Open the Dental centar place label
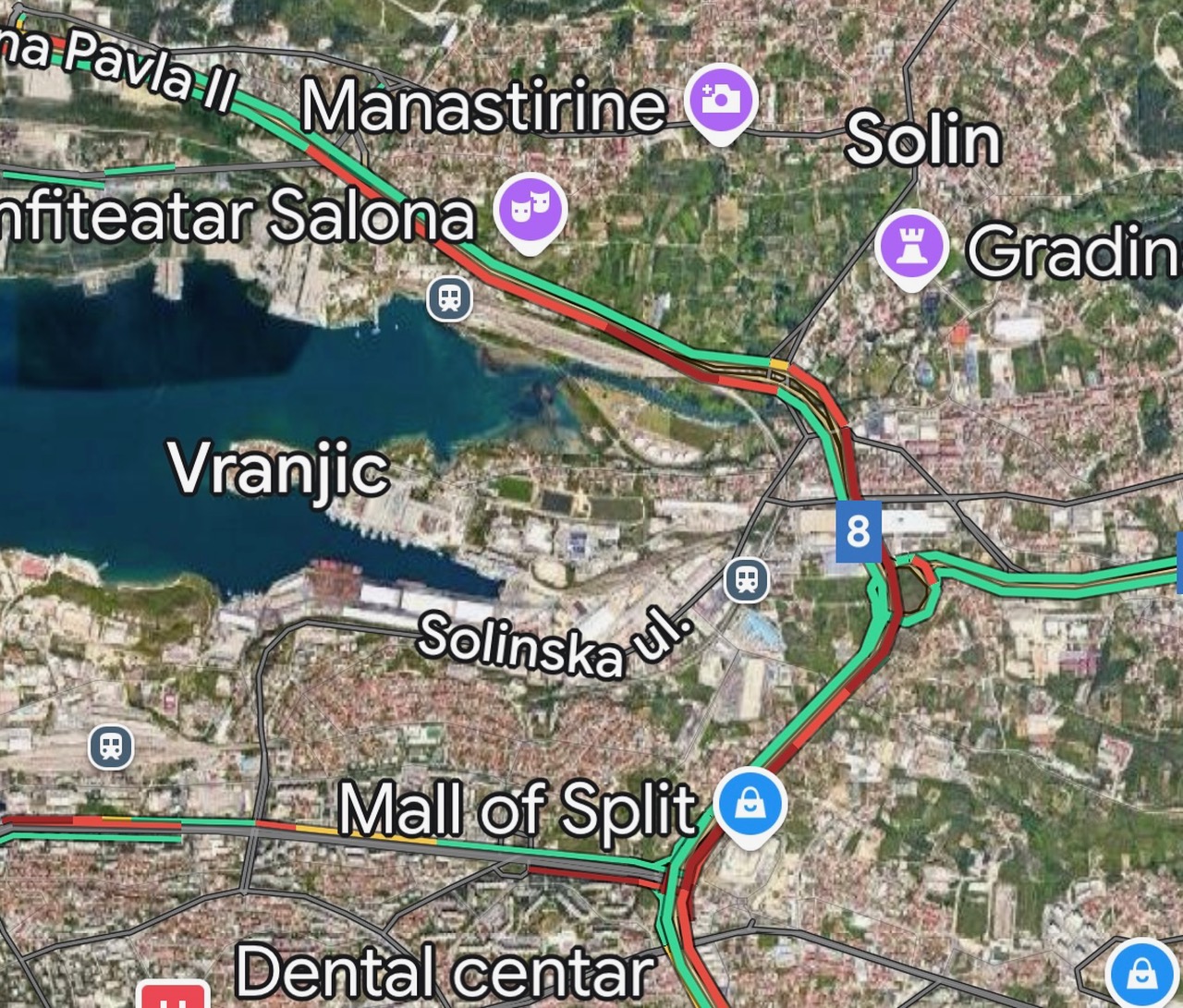Viewport: 1183px width, 1008px height. [445, 973]
